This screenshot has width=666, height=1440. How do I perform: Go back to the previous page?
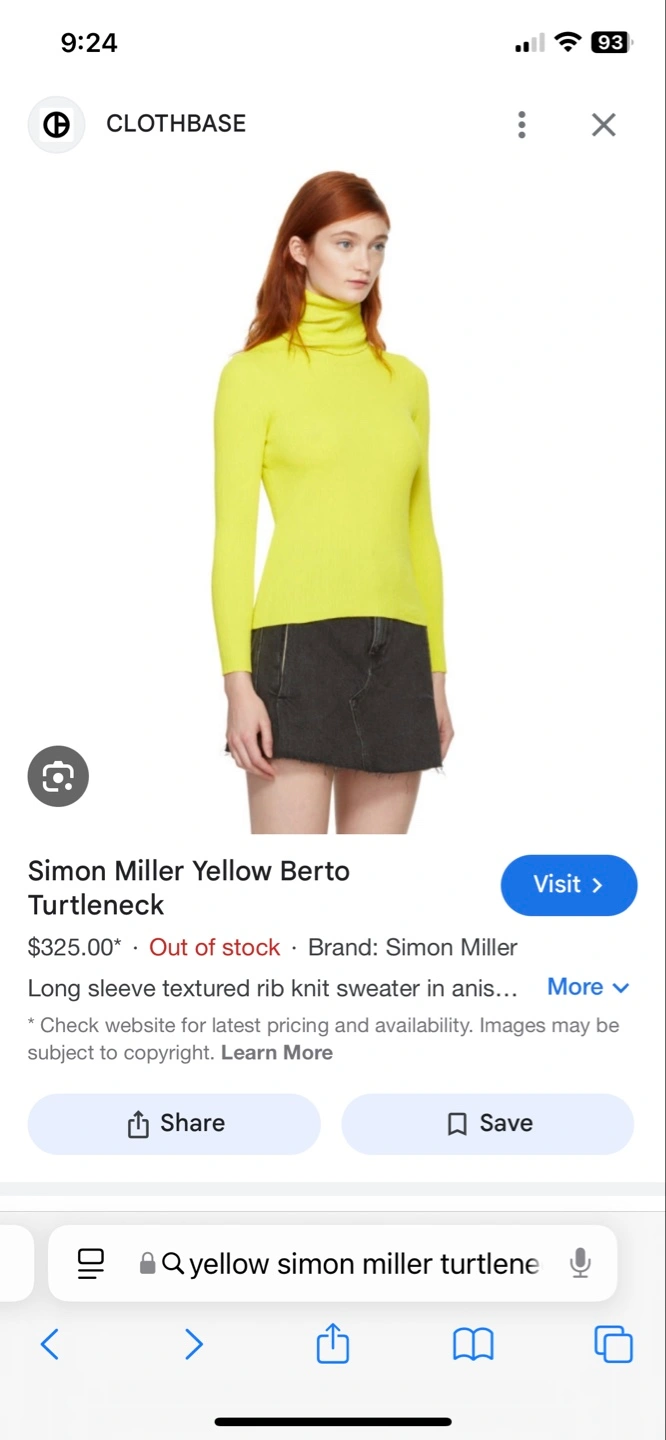pyautogui.click(x=50, y=1344)
